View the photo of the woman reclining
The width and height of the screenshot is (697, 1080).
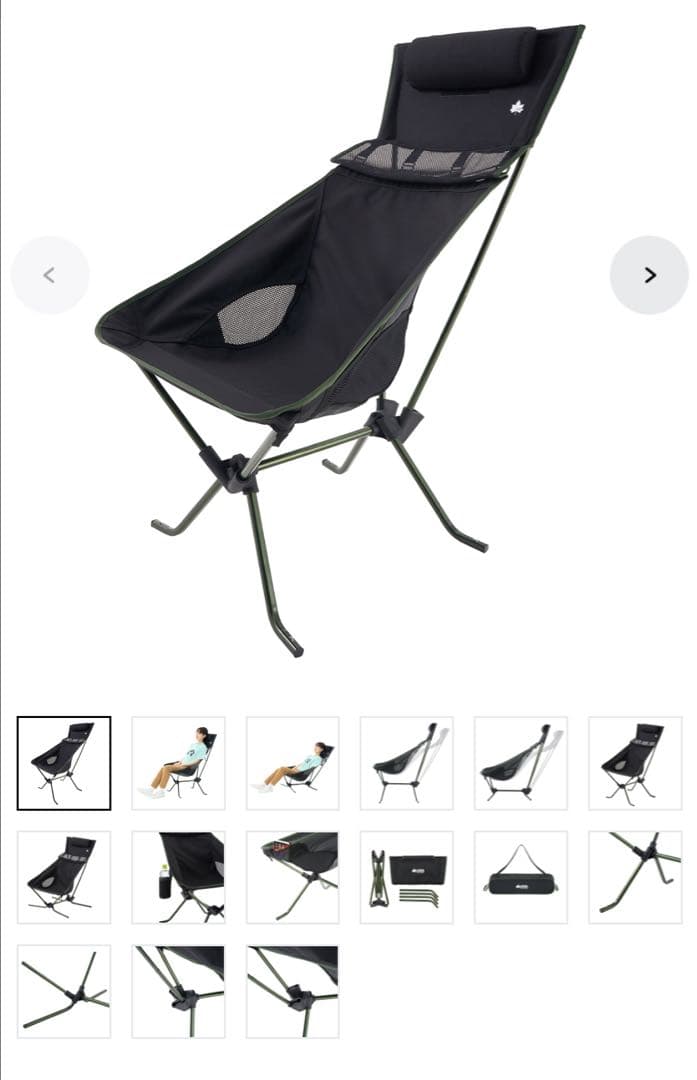click(x=292, y=763)
